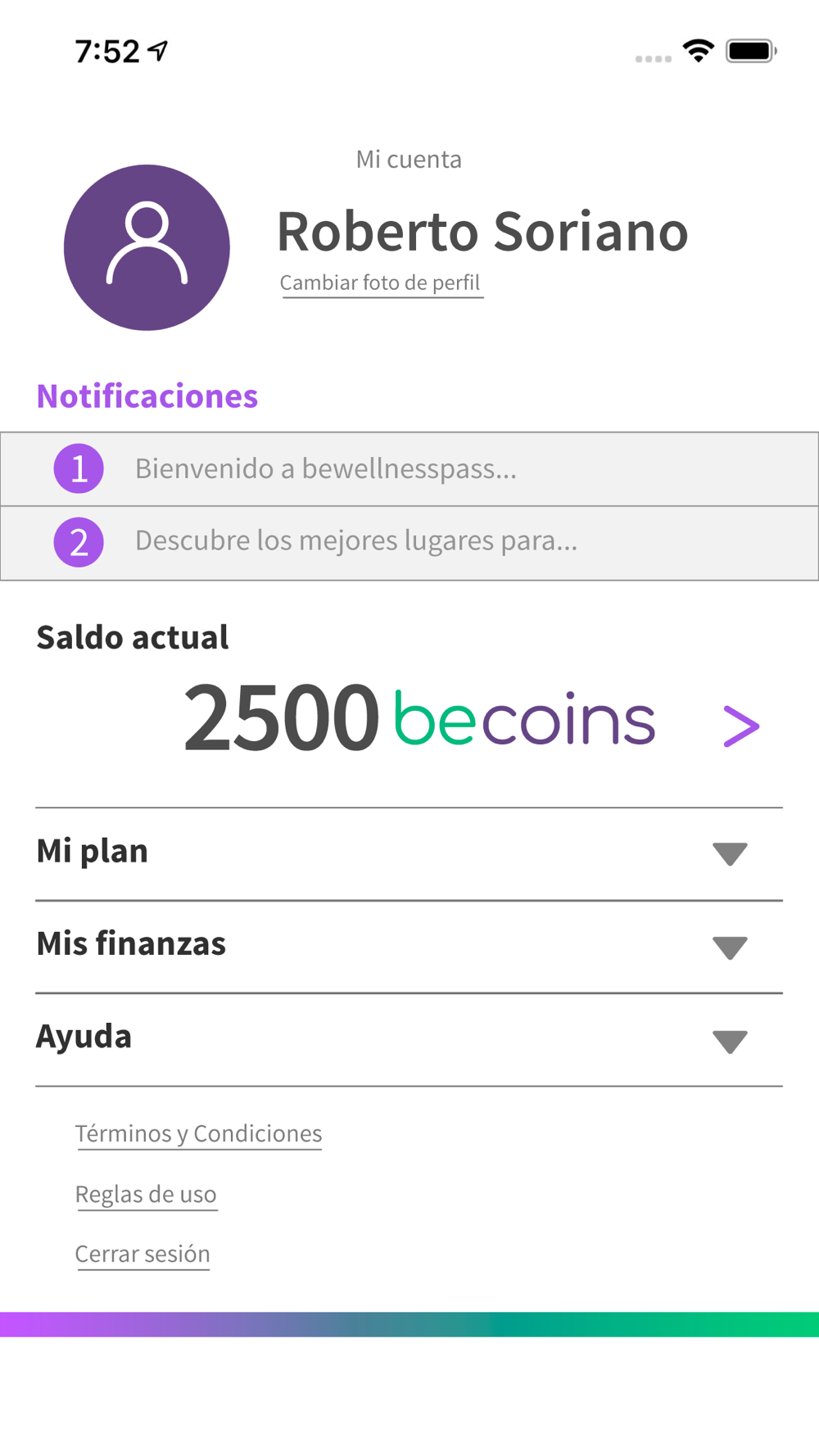The image size is (819, 1456).
Task: Open the profile avatar picture
Action: click(x=147, y=247)
